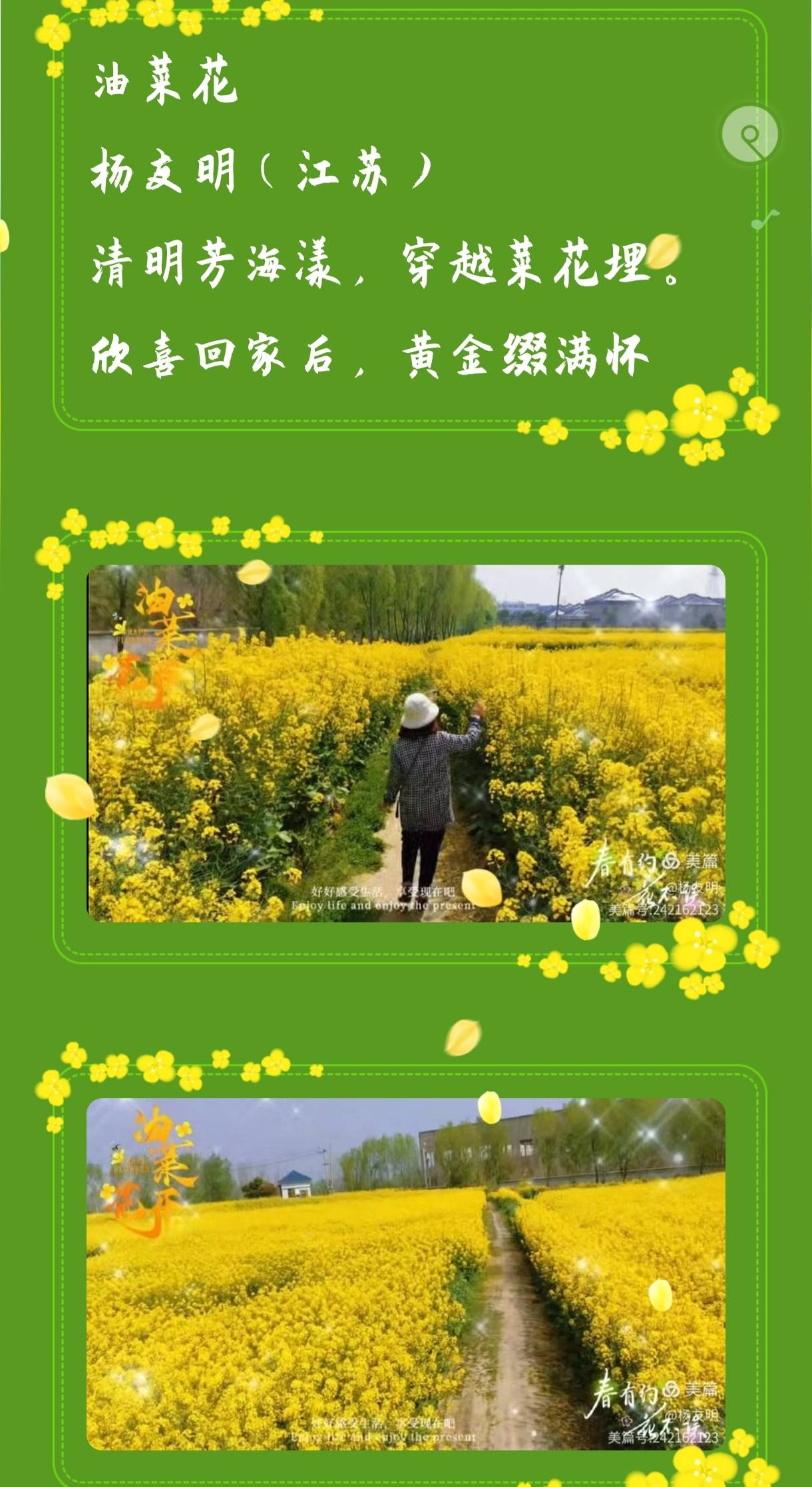This screenshot has width=812, height=1487.
Task: Toggle the background music disc button
Action: coord(750,135)
